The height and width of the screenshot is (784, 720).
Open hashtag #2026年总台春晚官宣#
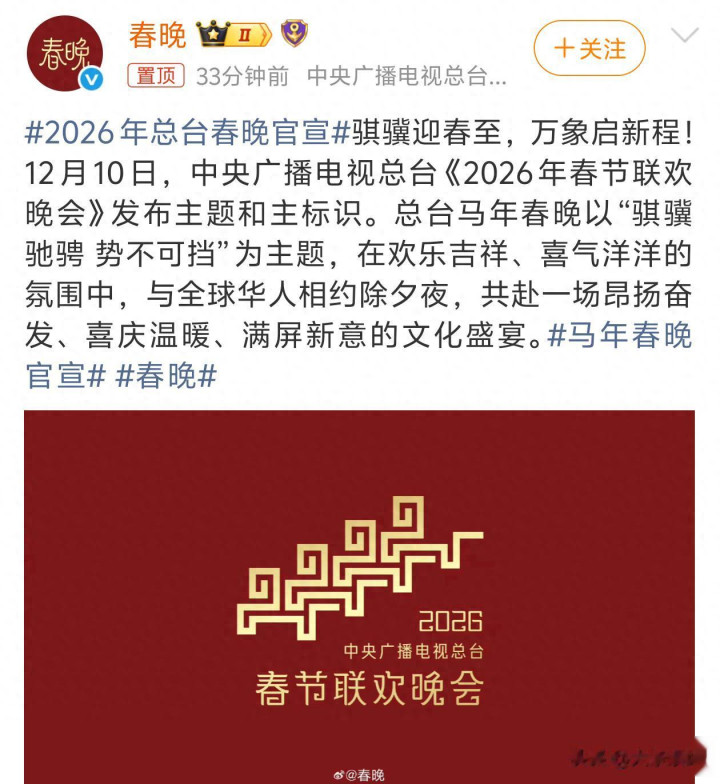coord(187,132)
